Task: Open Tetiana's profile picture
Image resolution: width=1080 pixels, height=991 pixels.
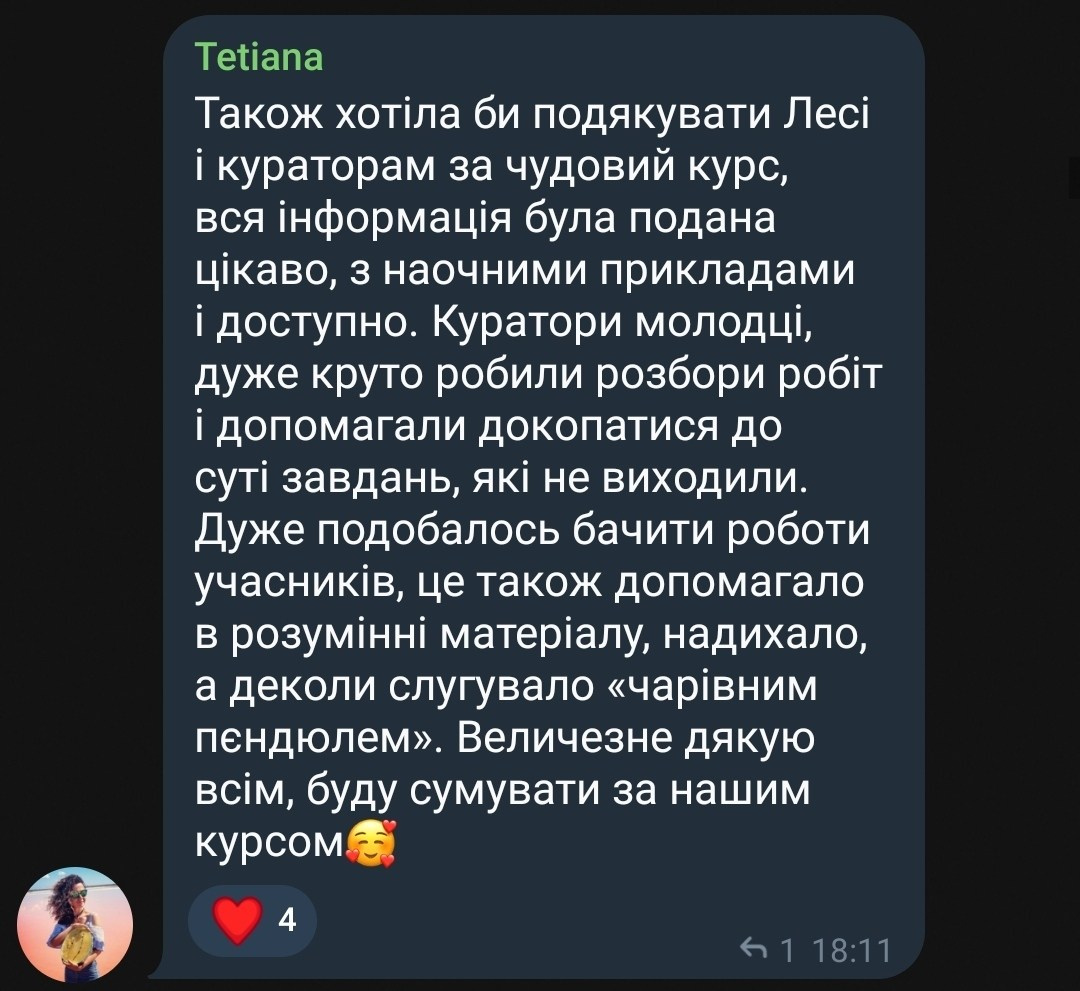Action: [x=75, y=925]
